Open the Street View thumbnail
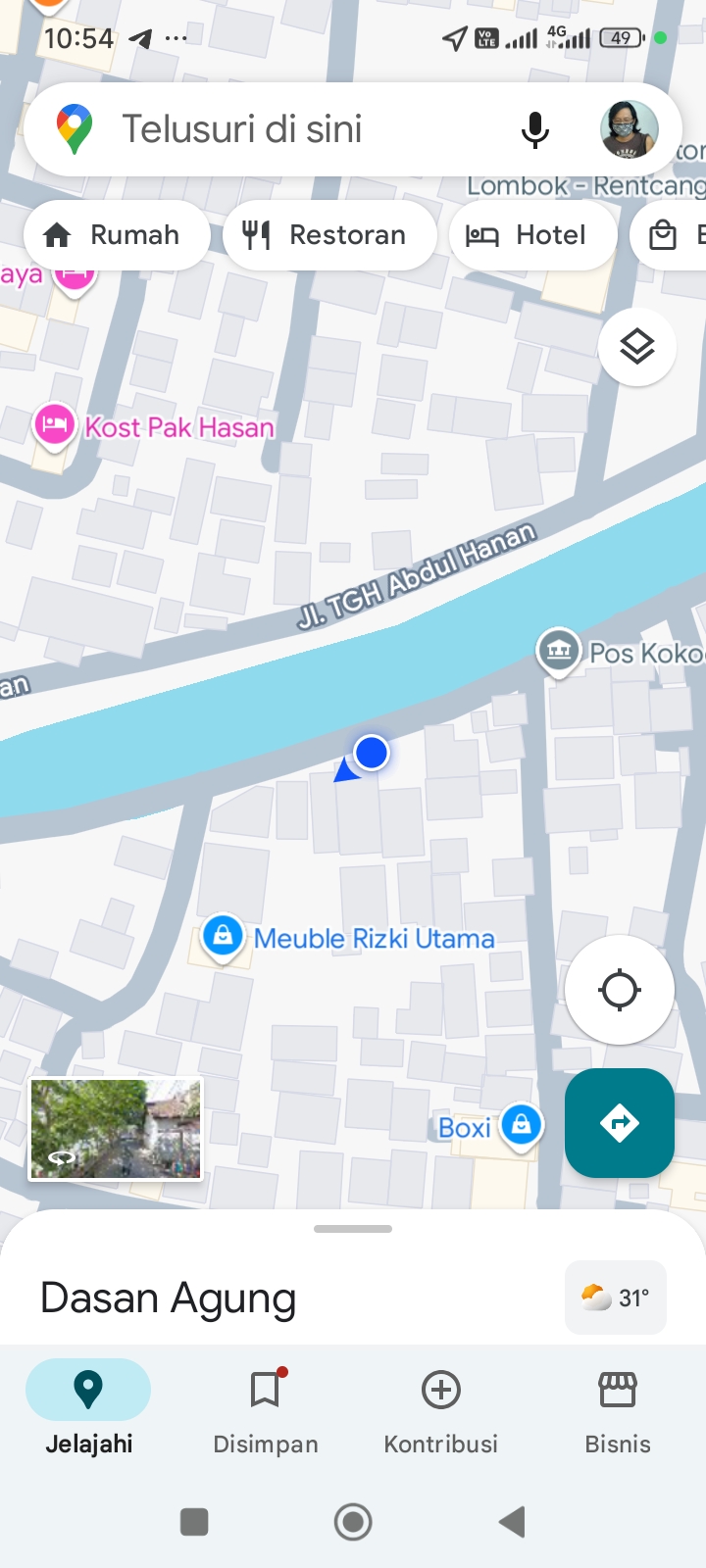Image resolution: width=706 pixels, height=1568 pixels. [x=116, y=1129]
